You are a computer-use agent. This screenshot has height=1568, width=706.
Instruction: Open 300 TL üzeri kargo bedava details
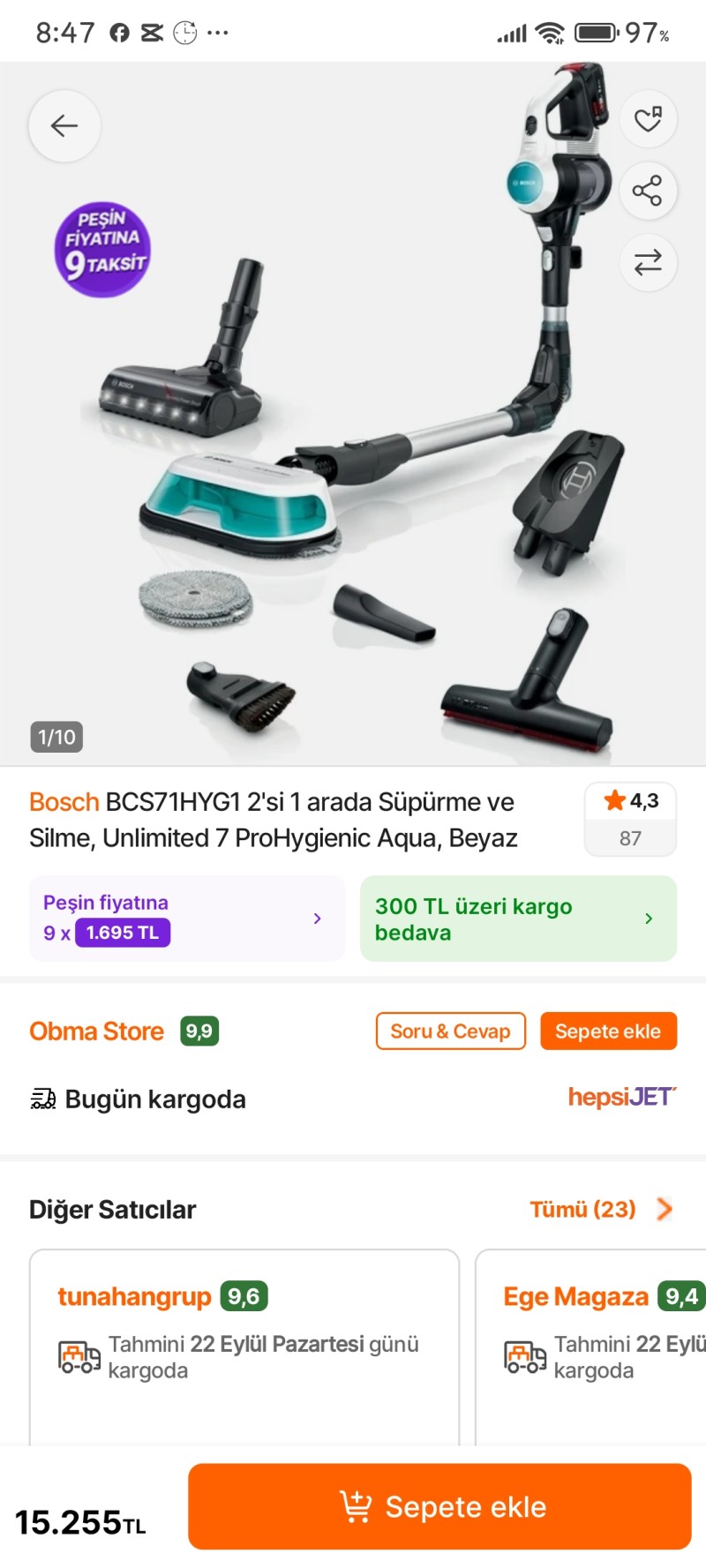518,919
